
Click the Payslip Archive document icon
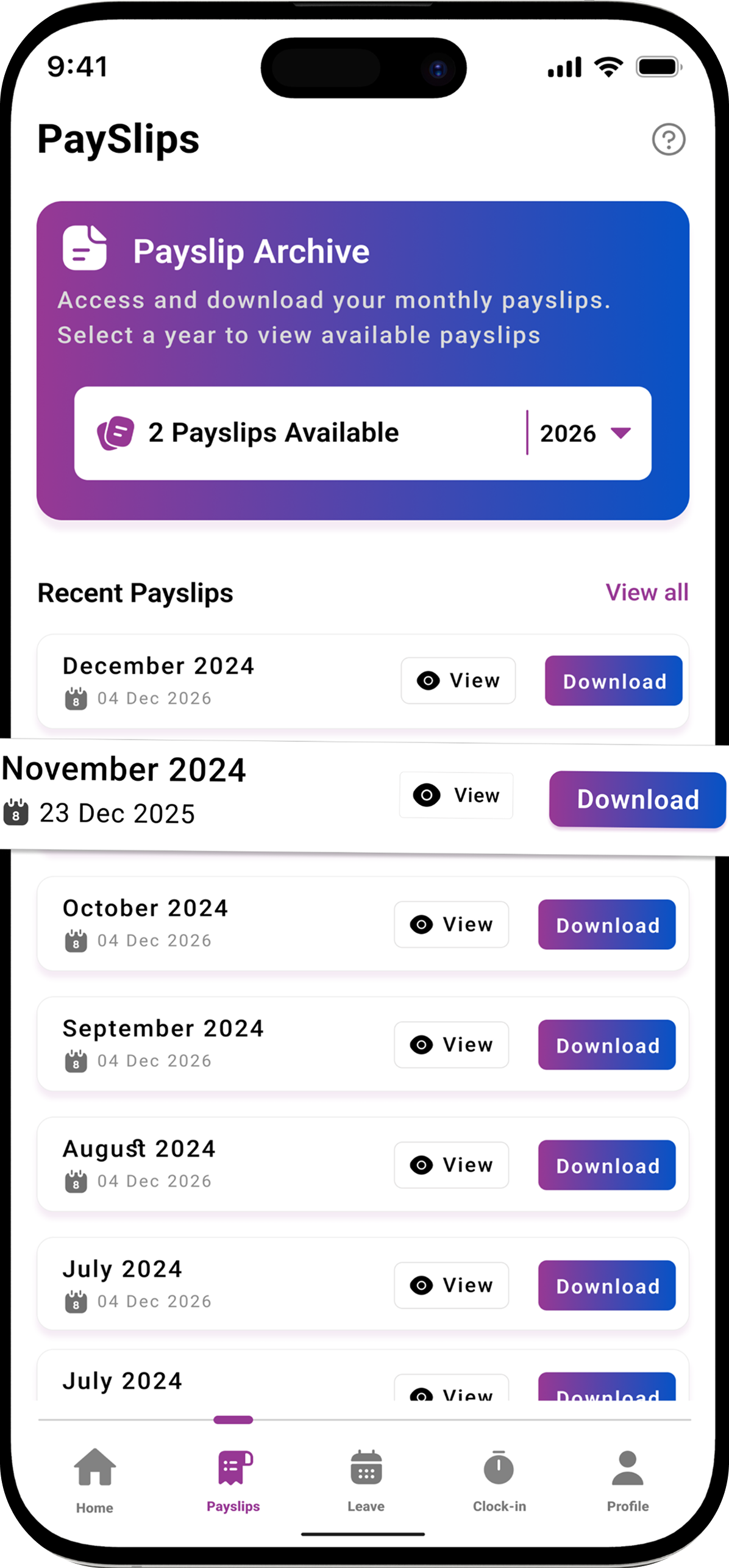click(x=85, y=246)
